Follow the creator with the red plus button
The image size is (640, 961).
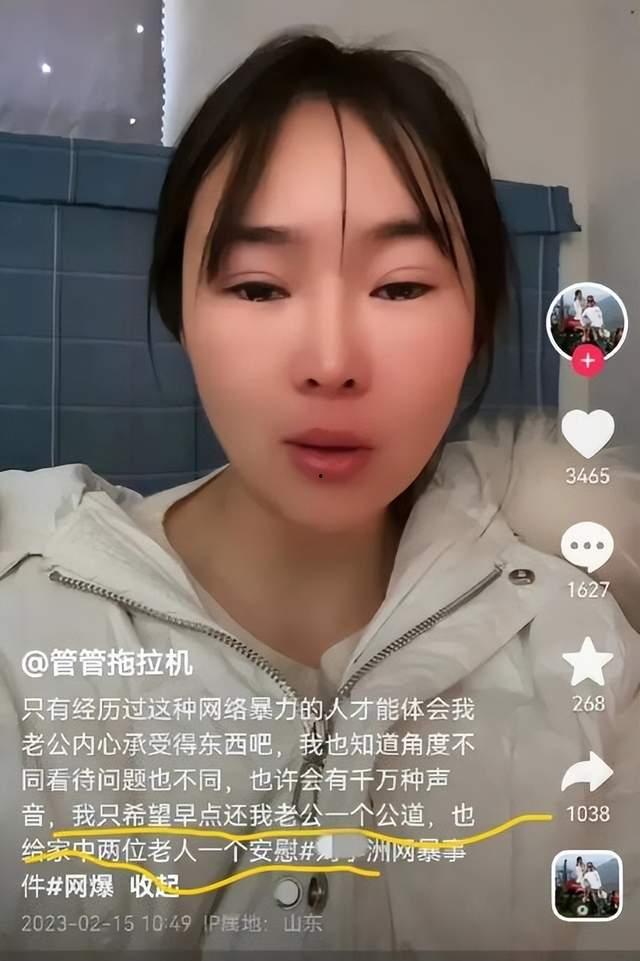click(x=587, y=361)
